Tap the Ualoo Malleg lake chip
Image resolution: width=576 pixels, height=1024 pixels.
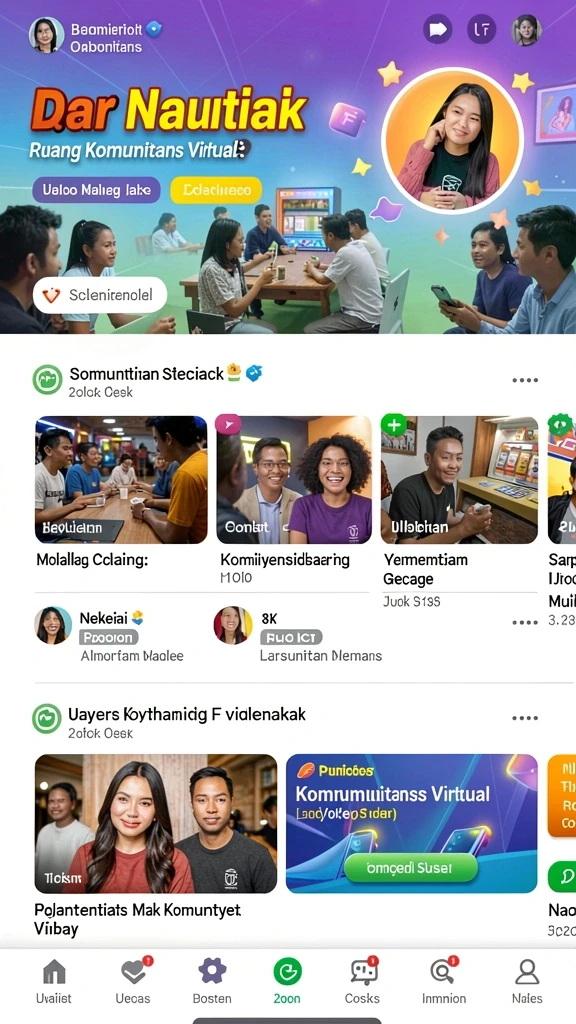coord(96,190)
